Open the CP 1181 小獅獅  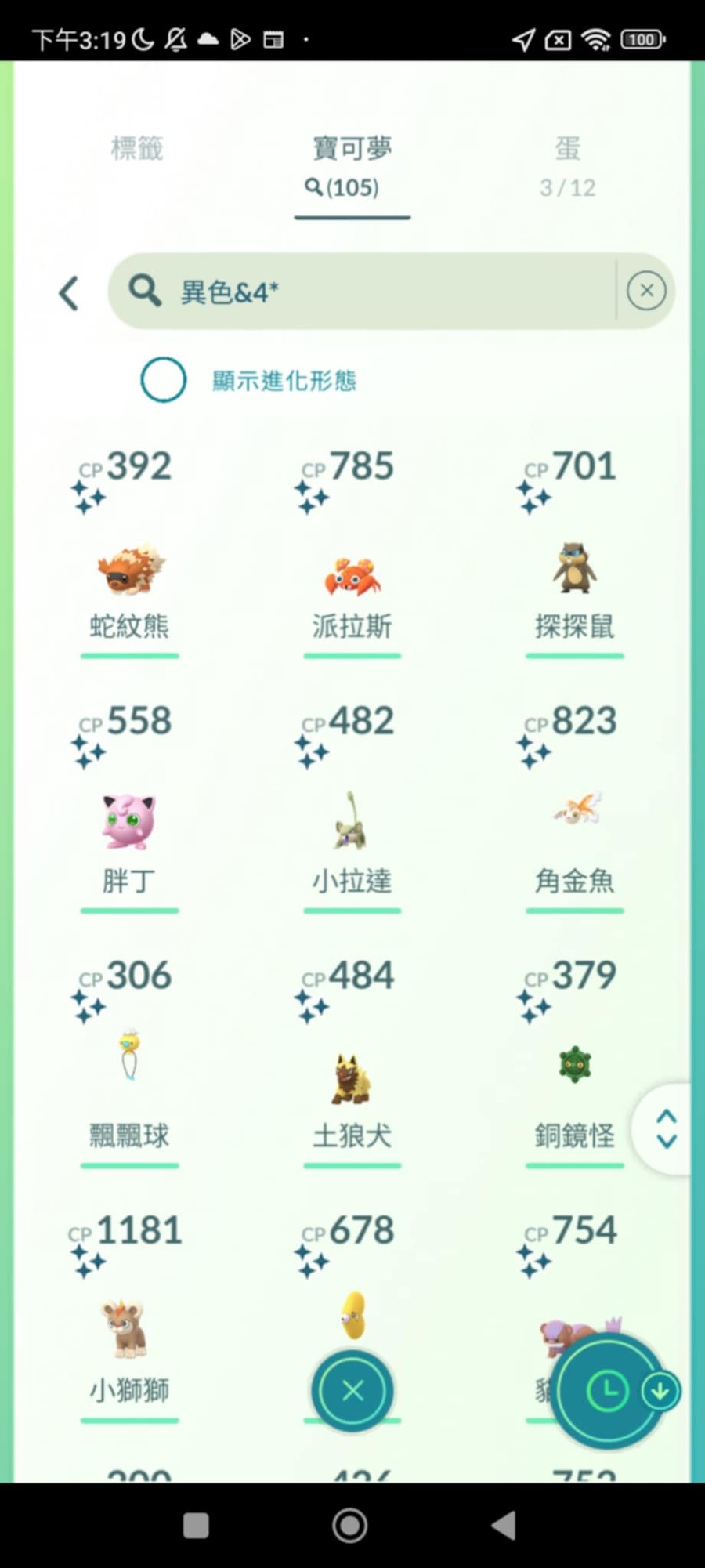click(x=129, y=1316)
